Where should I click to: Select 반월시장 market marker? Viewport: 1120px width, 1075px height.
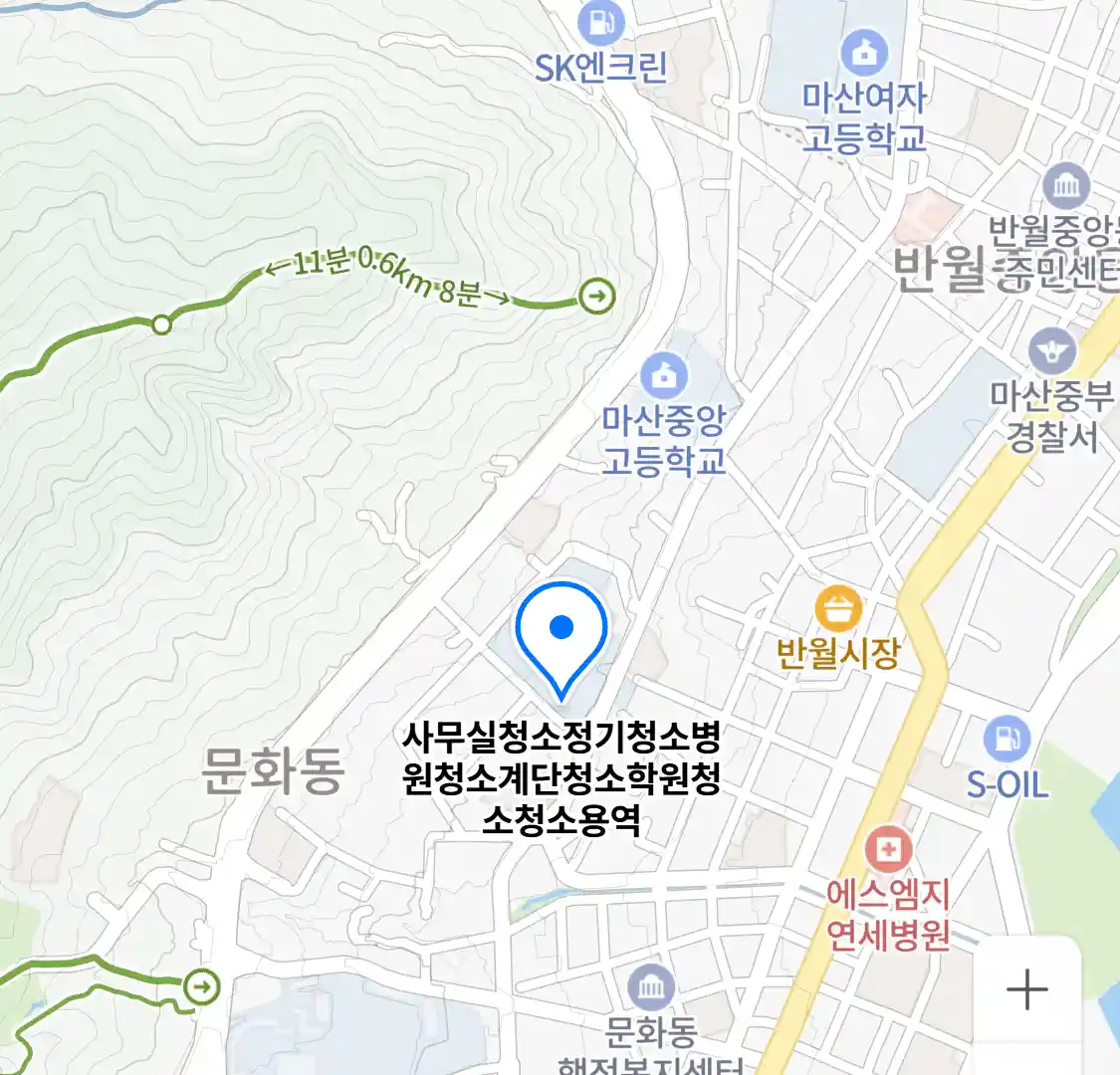pyautogui.click(x=838, y=609)
